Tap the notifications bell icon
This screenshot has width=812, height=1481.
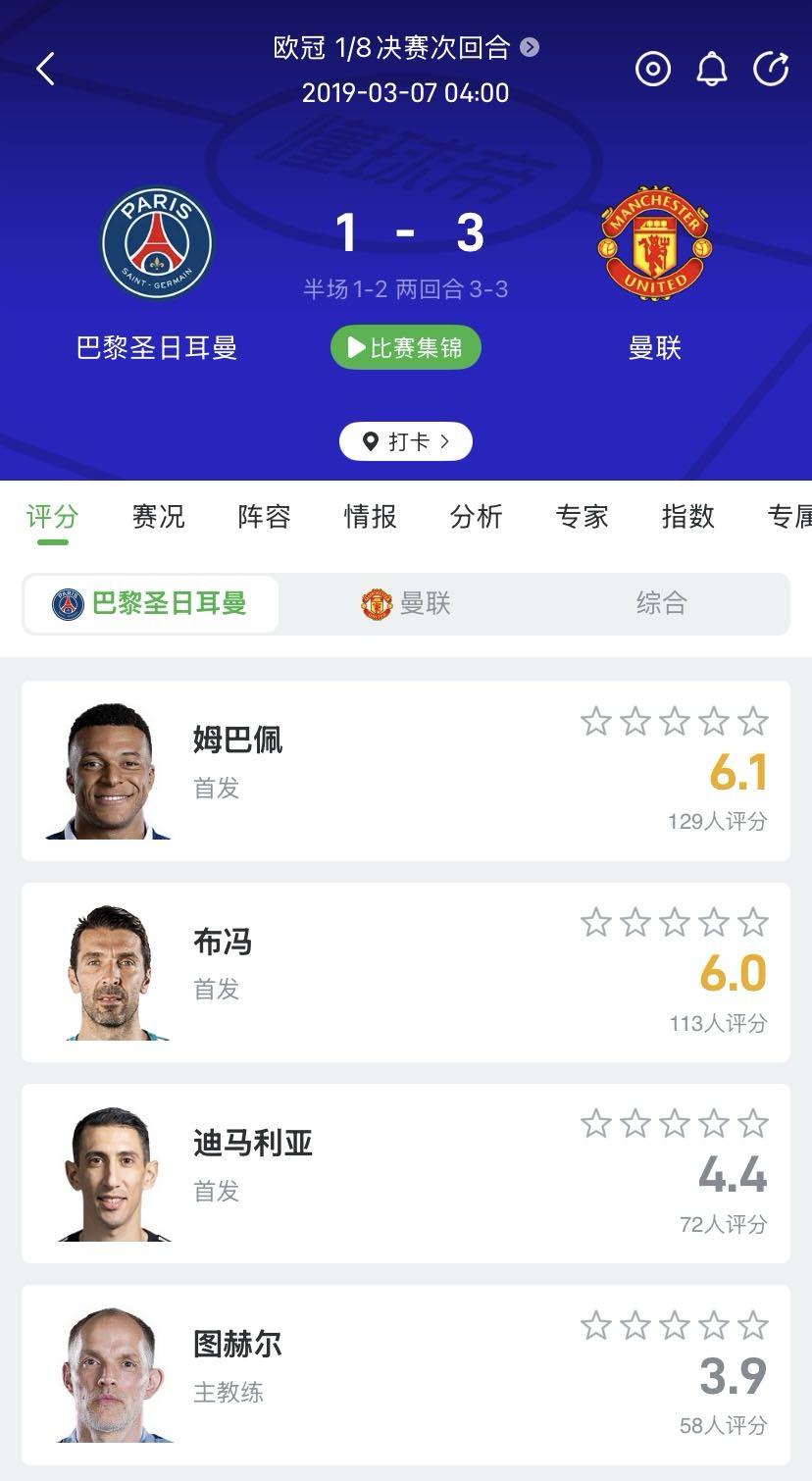(x=712, y=69)
